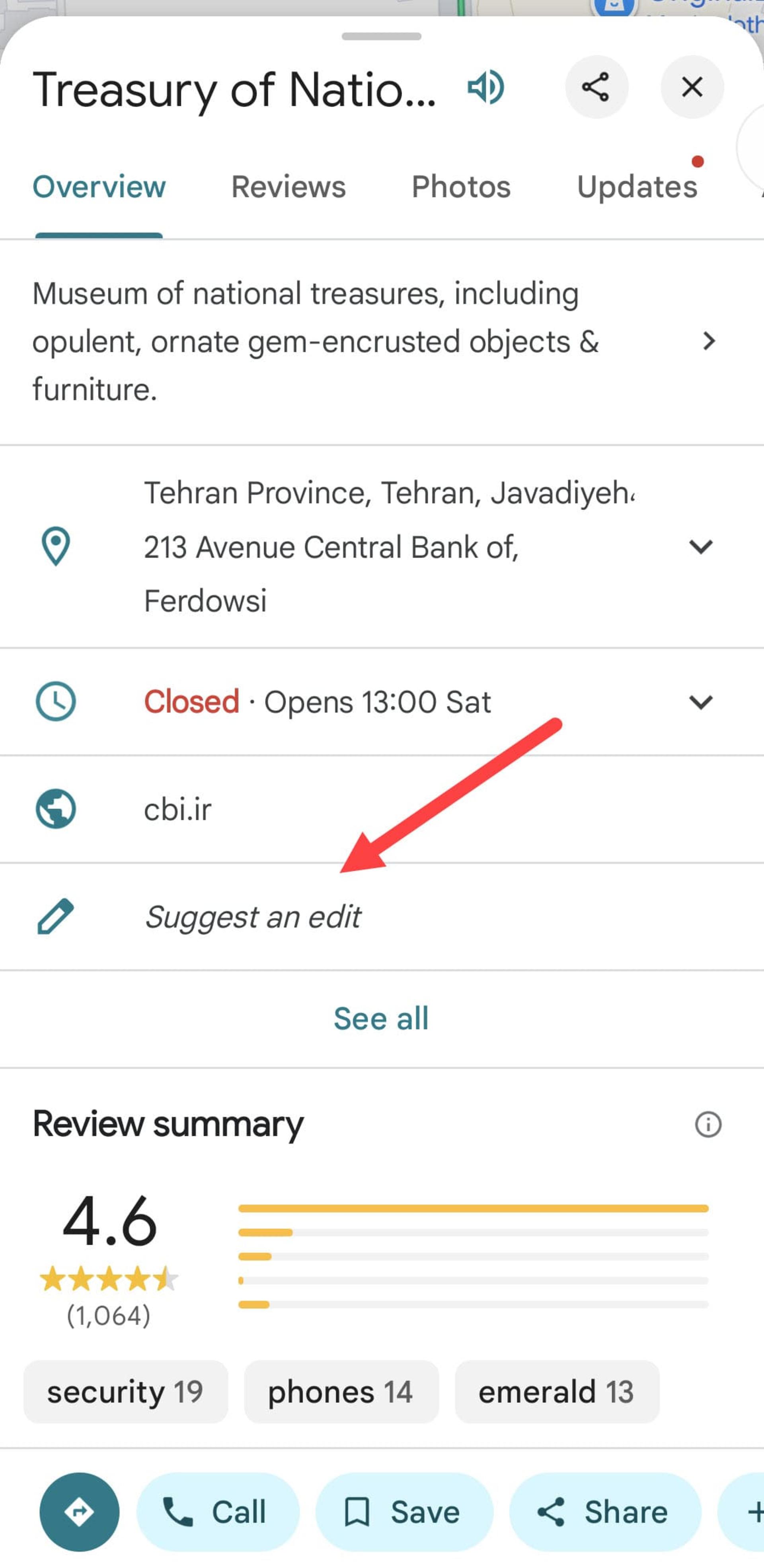The height and width of the screenshot is (1568, 764).
Task: Switch to the Reviews tab
Action: pos(288,187)
